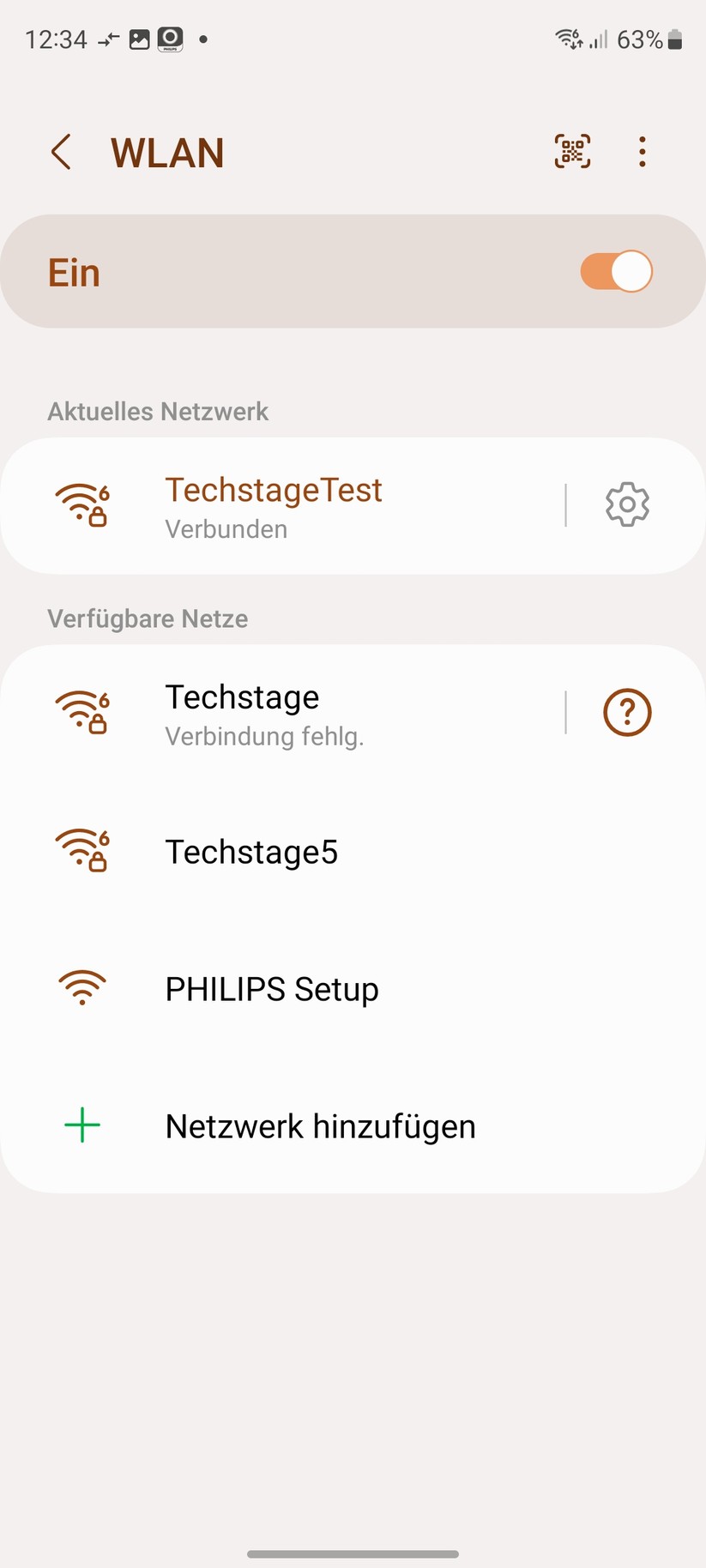Tap the green plus icon for adding networks
This screenshot has height=1568, width=706.
point(81,1125)
